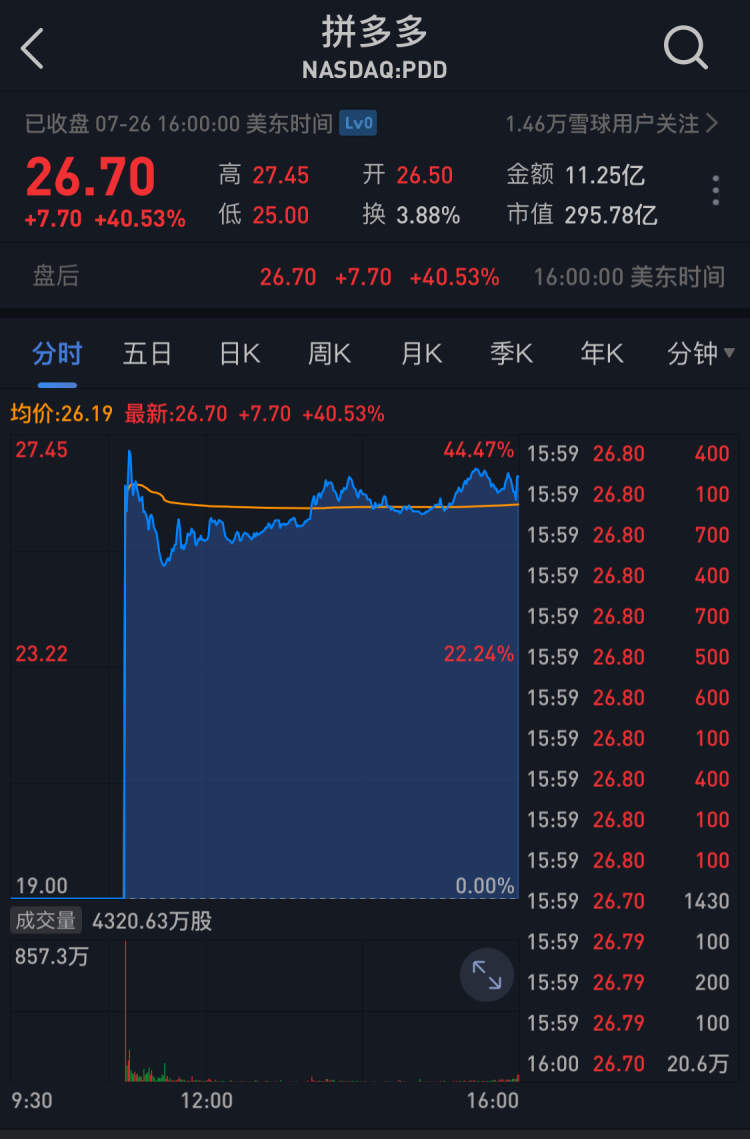Expand chart fullscreen via diagonal arrows icon

point(487,975)
